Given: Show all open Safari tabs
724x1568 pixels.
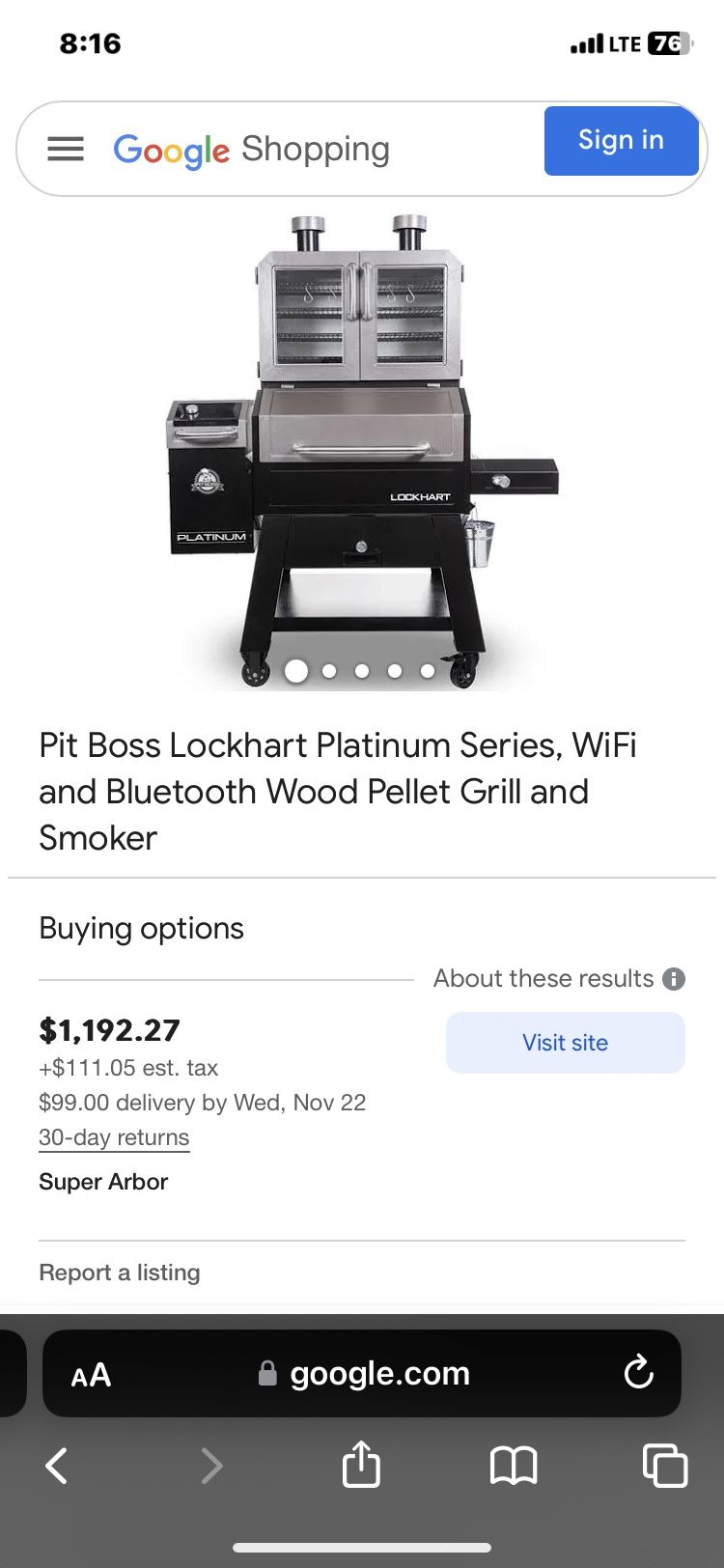Looking at the screenshot, I should (664, 1465).
